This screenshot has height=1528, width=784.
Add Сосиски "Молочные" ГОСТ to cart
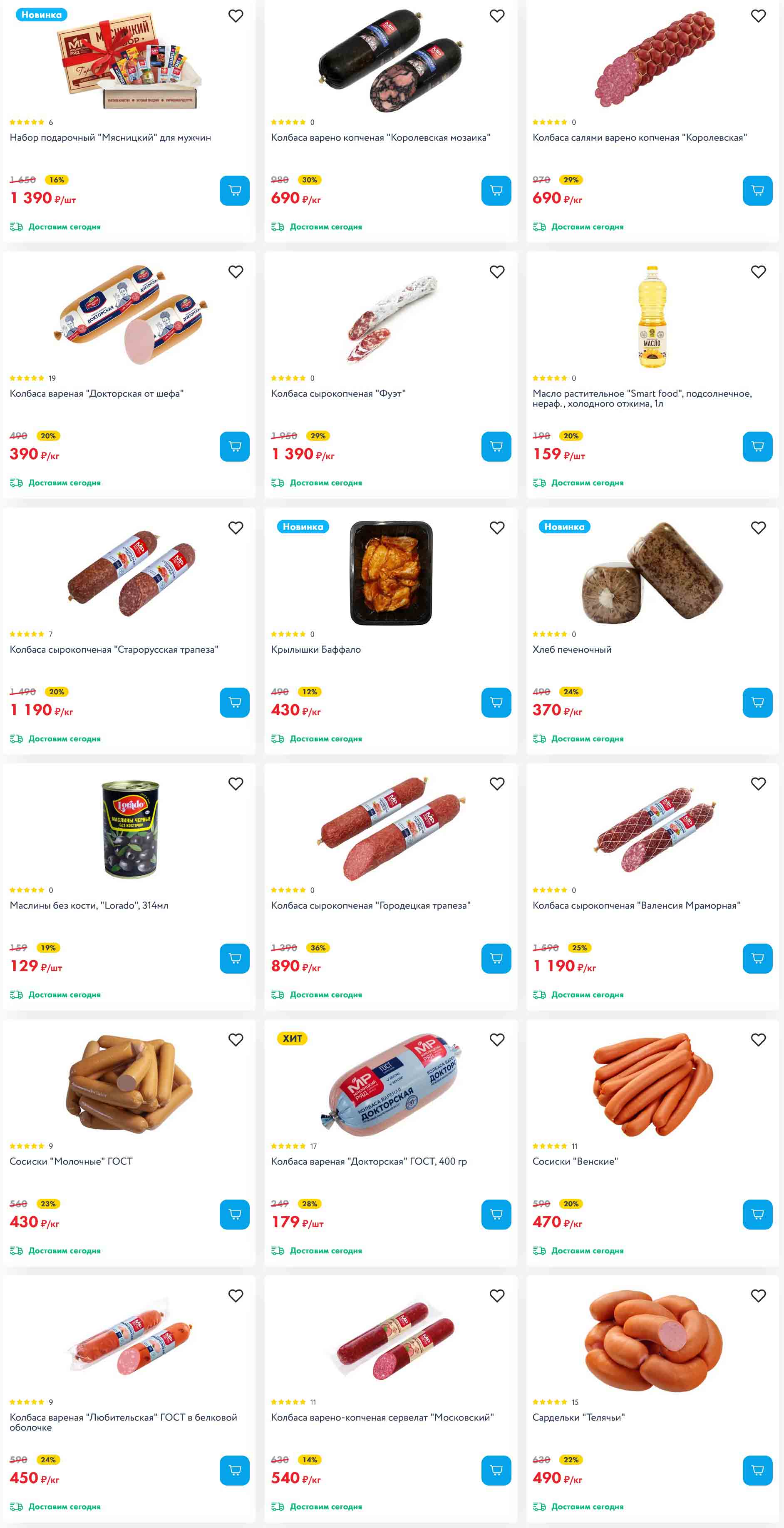coord(234,1214)
